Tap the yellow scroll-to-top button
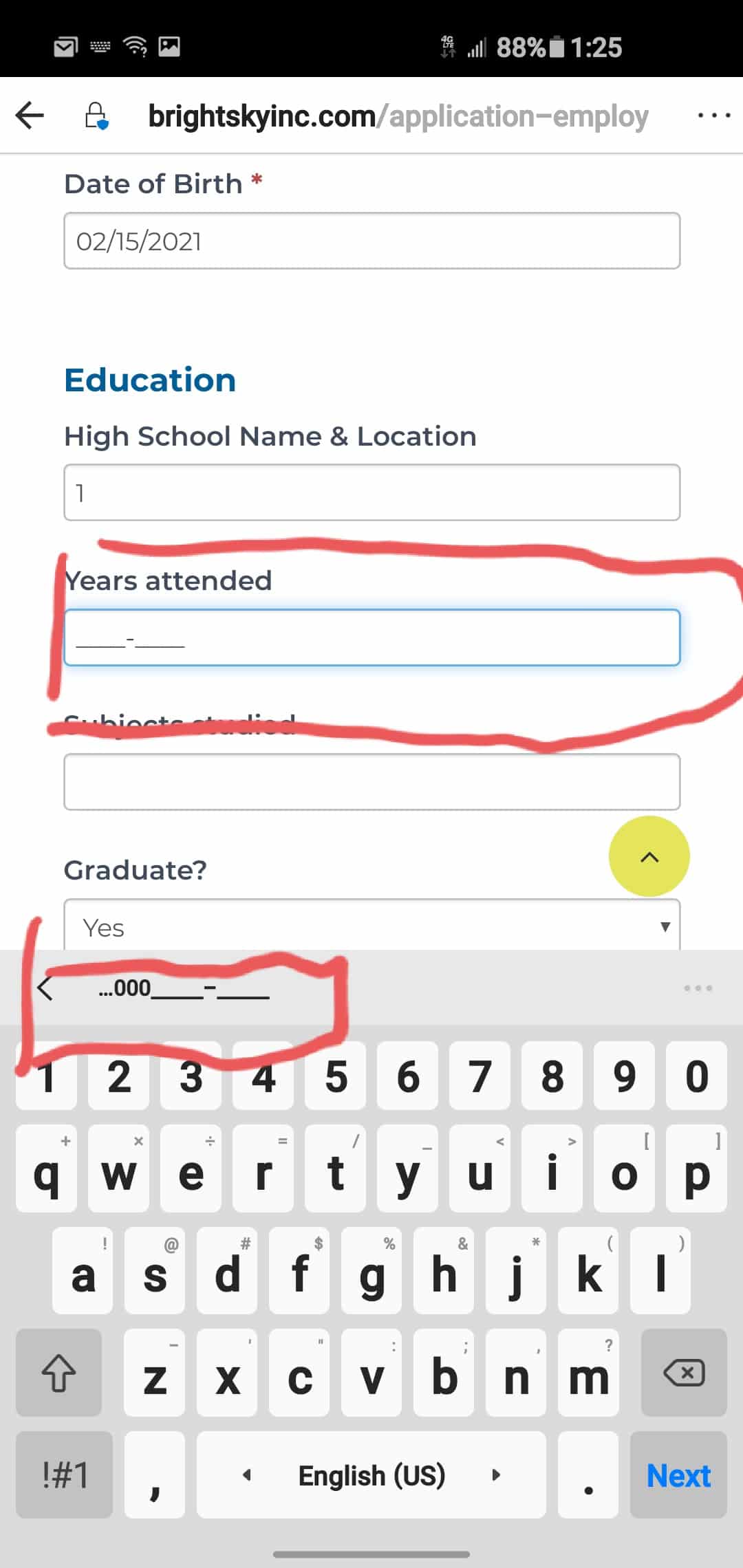Screen dimensions: 743x1568 coord(649,856)
